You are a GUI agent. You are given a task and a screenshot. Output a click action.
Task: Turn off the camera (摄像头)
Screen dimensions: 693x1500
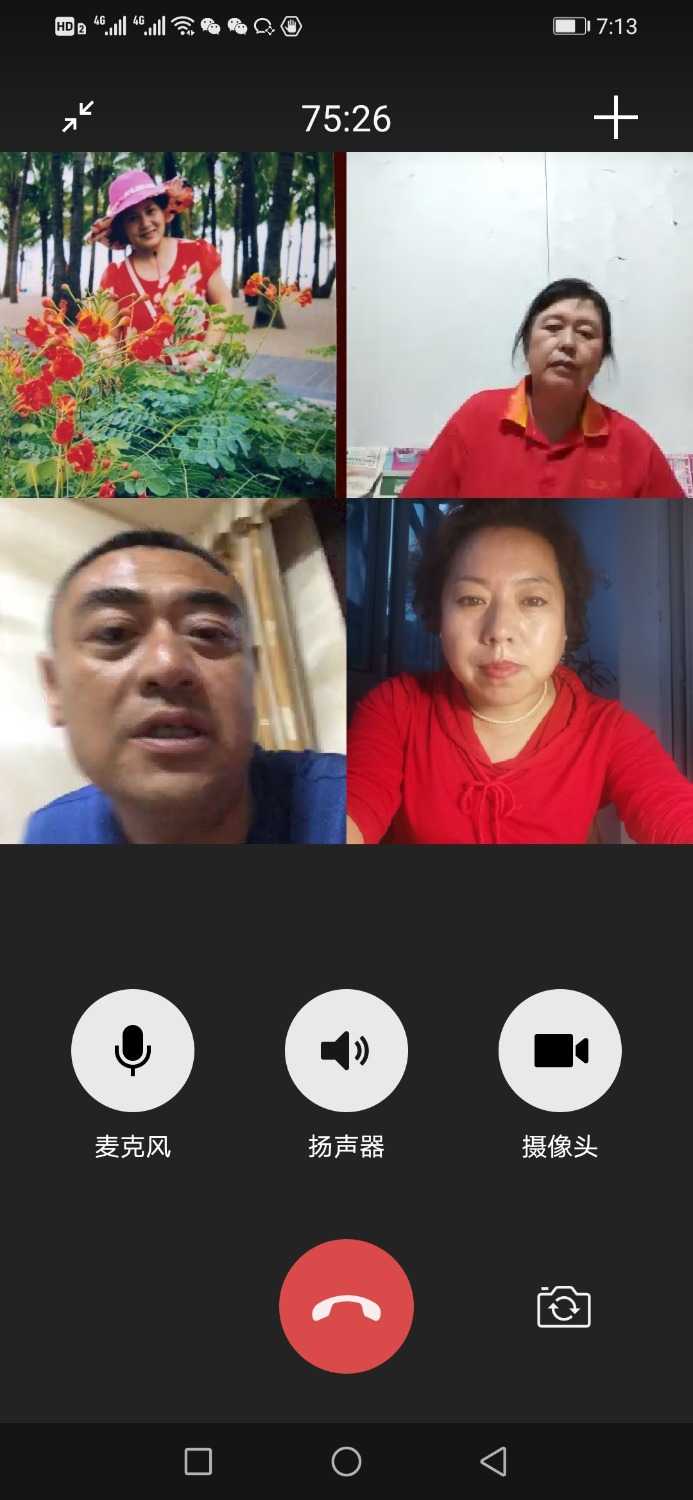coord(560,1050)
